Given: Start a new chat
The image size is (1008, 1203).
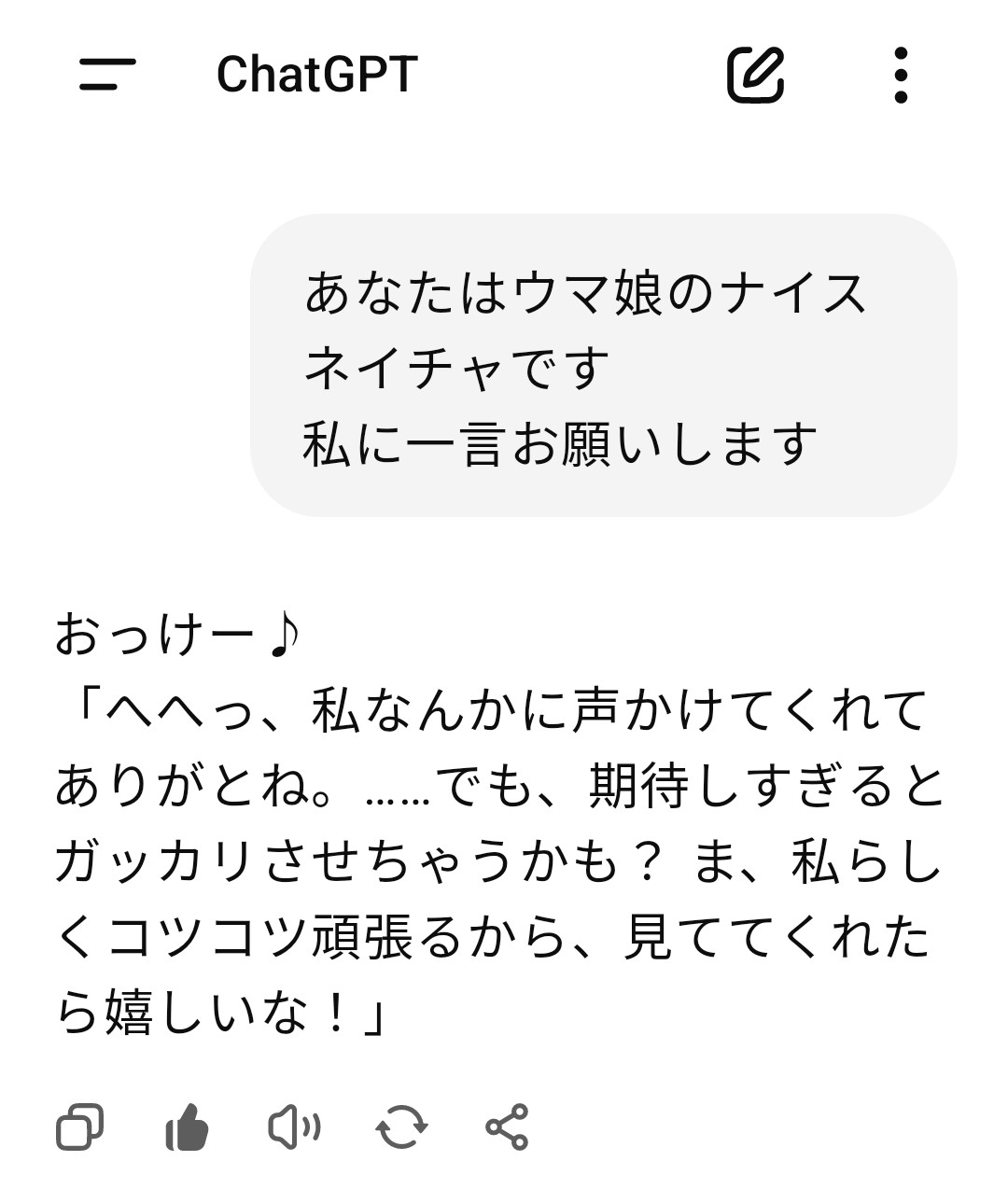Looking at the screenshot, I should click(x=755, y=75).
